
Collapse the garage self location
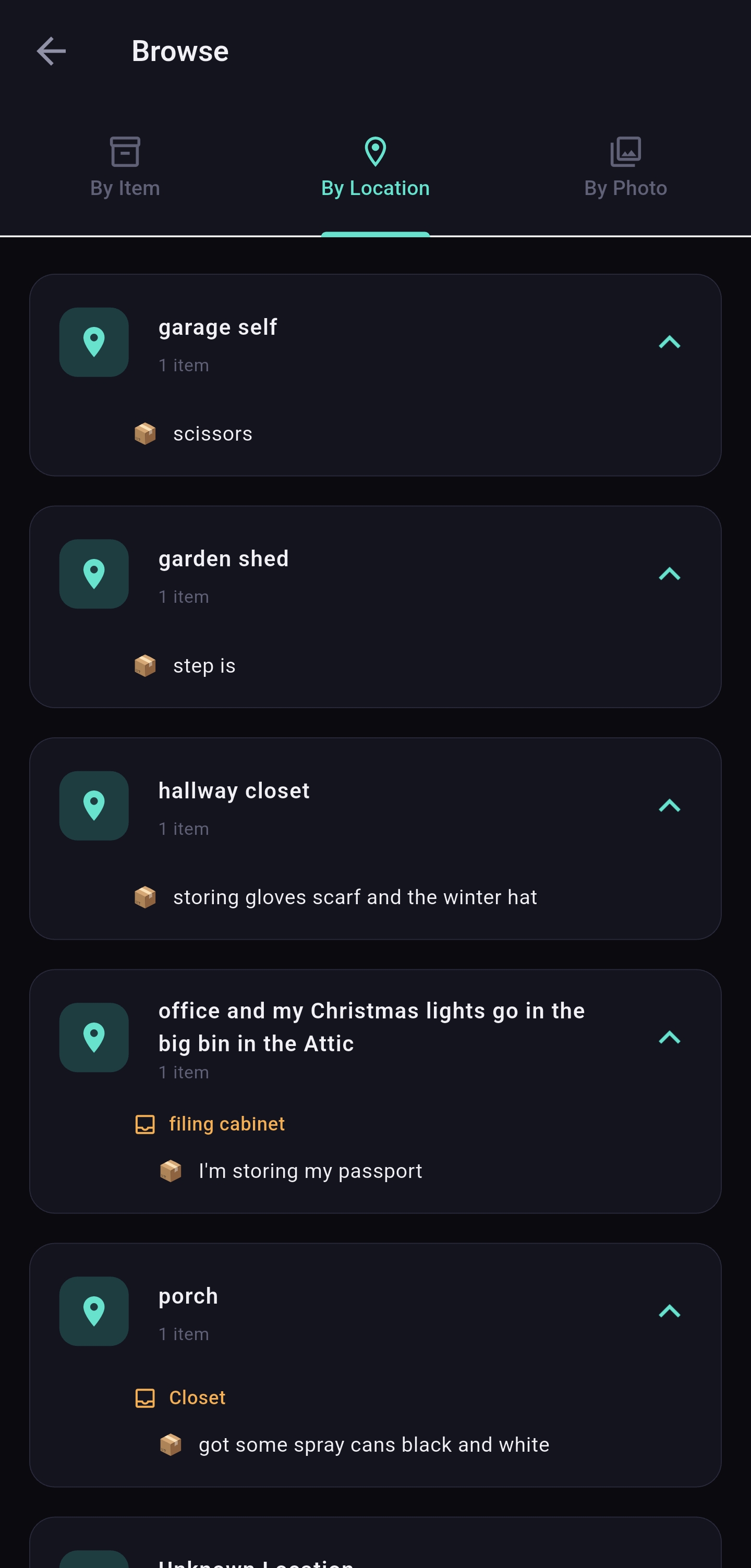[669, 343]
